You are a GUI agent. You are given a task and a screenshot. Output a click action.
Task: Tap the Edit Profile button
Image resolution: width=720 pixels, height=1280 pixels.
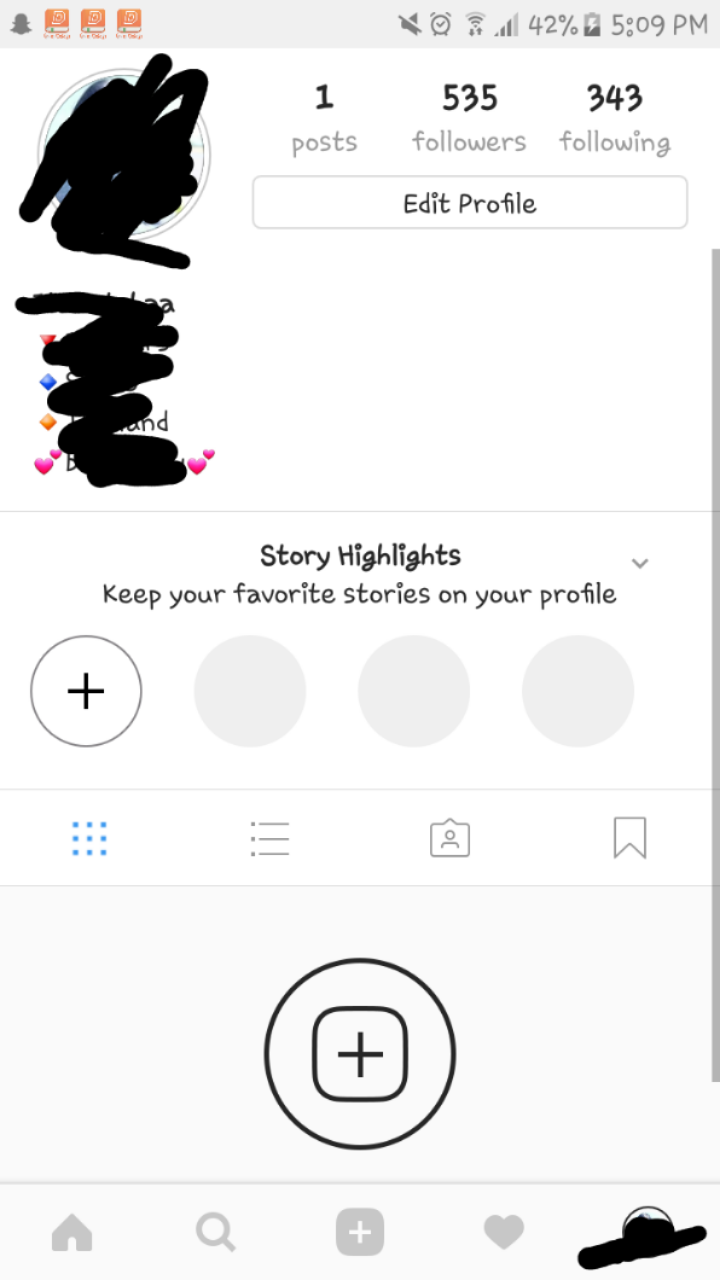click(x=469, y=203)
